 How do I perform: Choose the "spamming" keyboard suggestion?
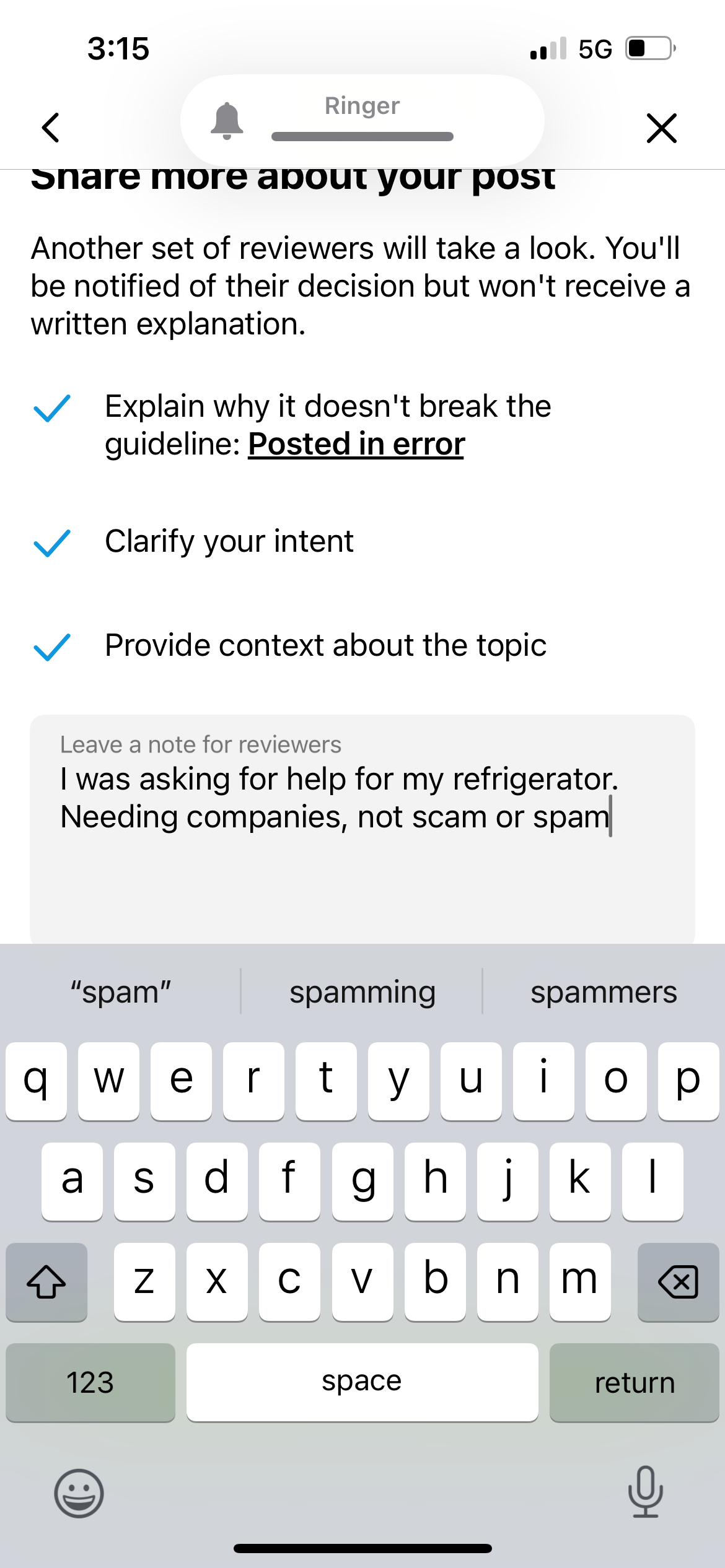(362, 992)
